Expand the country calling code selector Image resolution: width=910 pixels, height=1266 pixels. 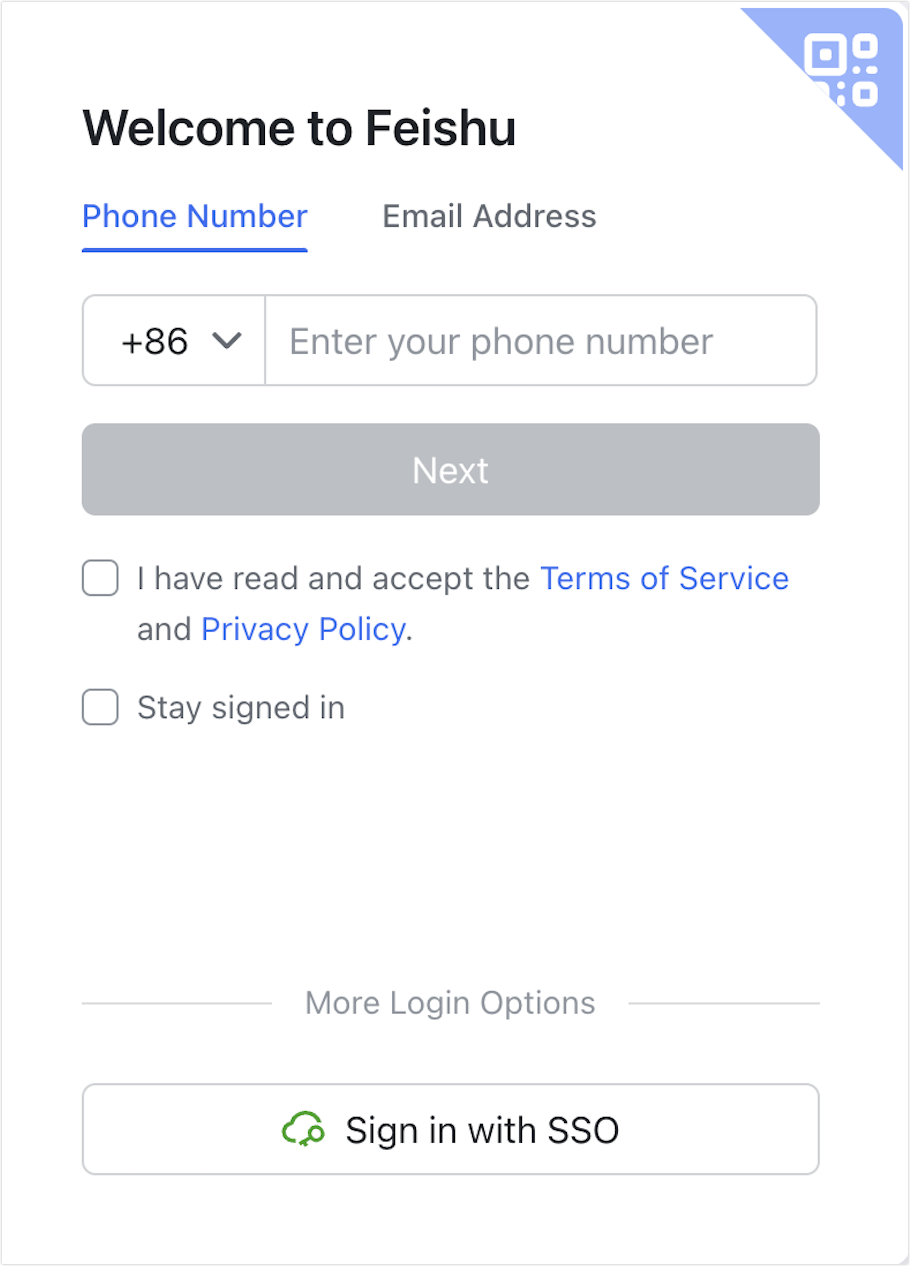click(x=172, y=341)
